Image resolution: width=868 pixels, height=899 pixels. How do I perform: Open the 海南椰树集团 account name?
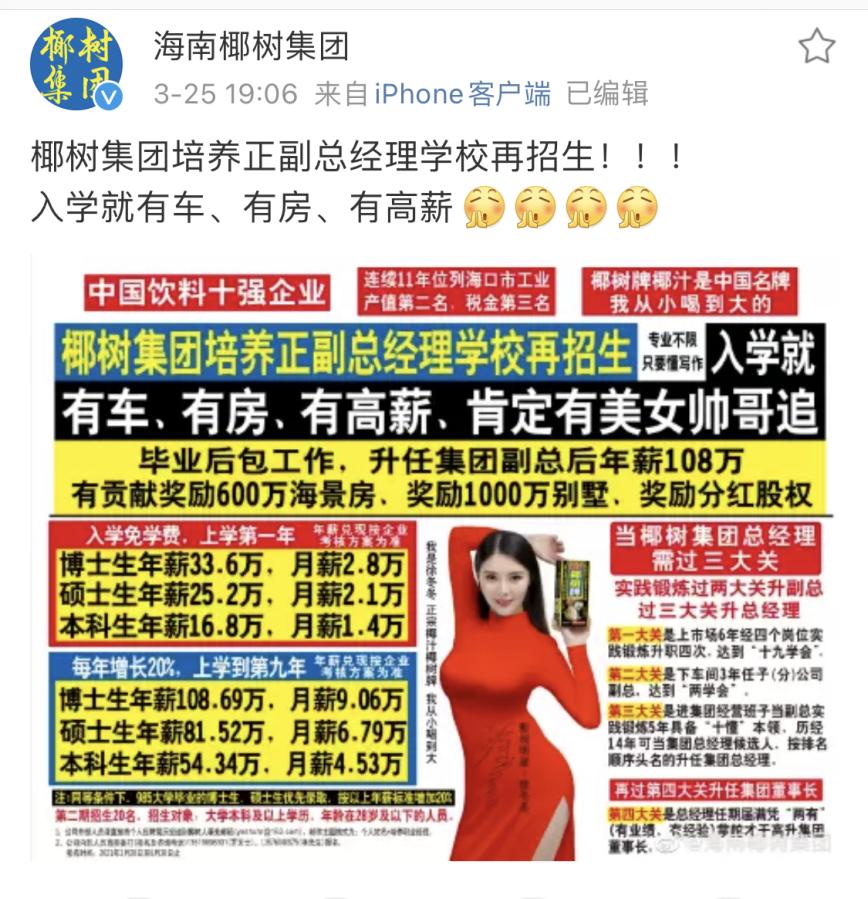(x=251, y=46)
